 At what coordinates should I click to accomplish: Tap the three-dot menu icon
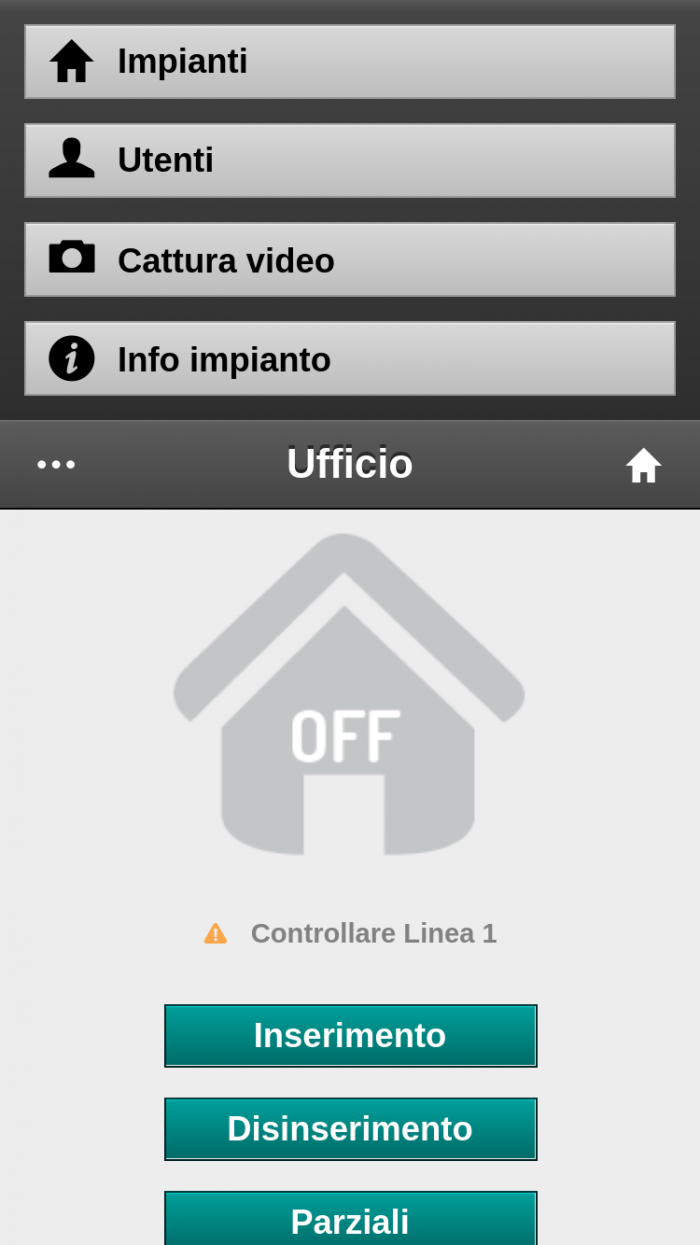pos(56,465)
